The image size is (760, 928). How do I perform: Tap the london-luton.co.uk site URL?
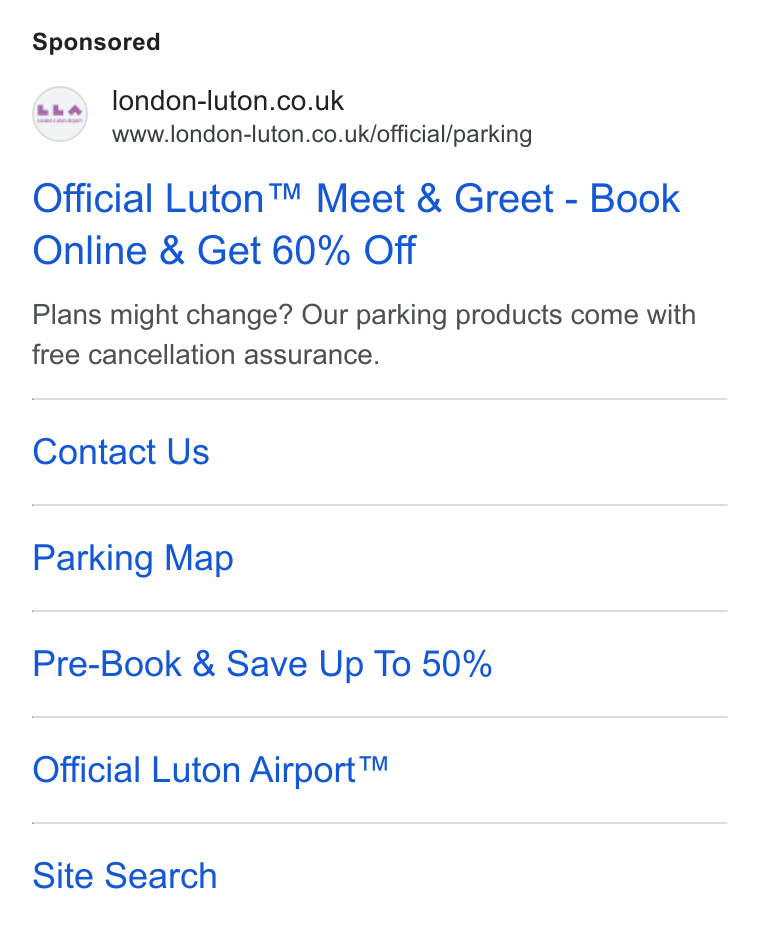(x=322, y=134)
